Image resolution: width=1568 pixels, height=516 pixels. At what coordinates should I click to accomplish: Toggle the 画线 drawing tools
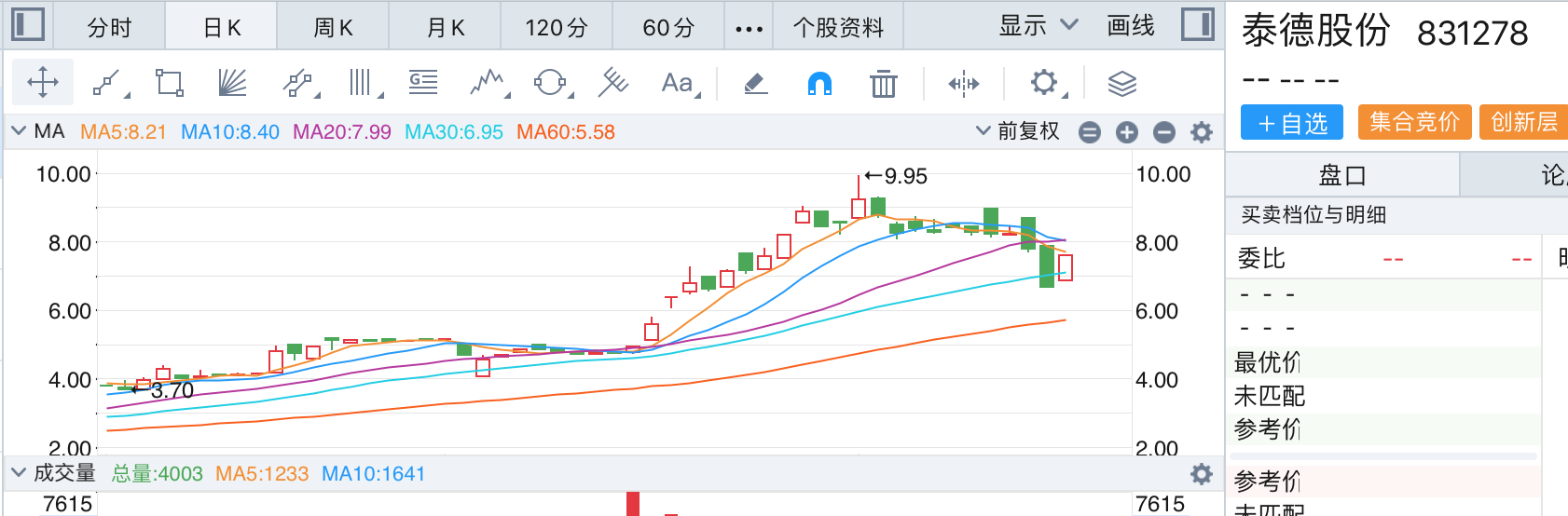coord(1130,25)
